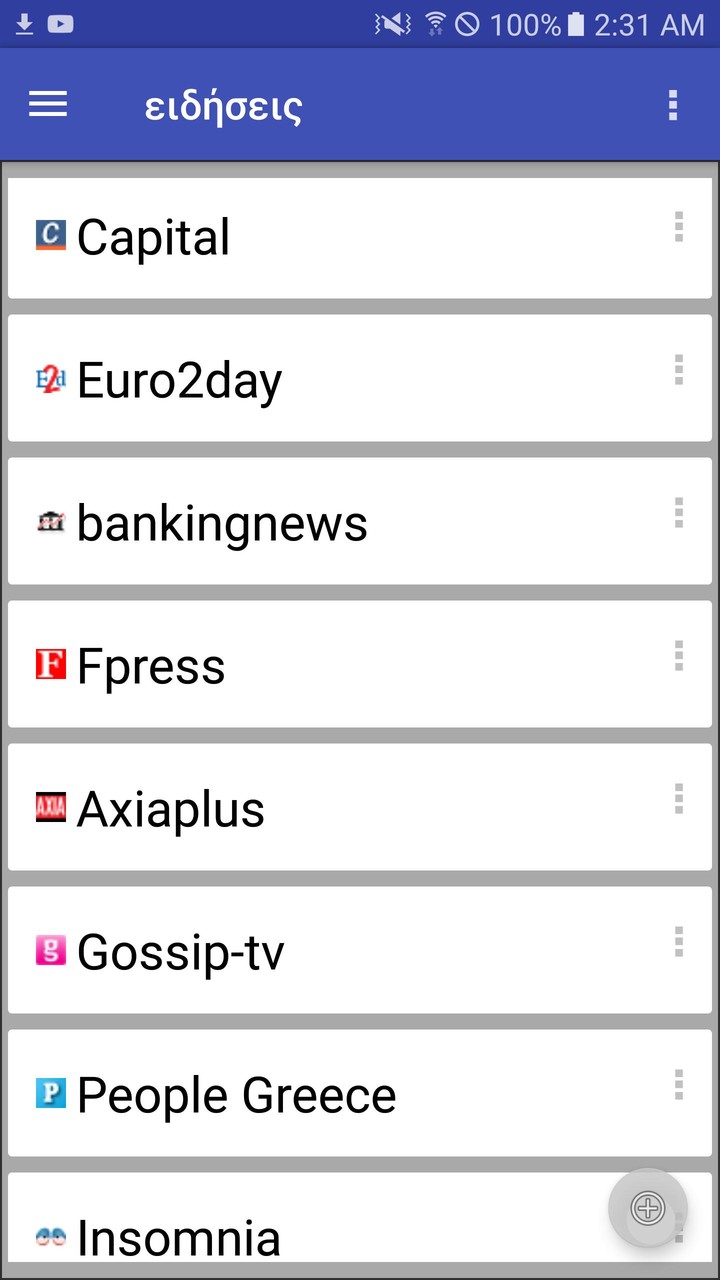Select the bankingnews favicon
The image size is (720, 1280).
(x=49, y=523)
